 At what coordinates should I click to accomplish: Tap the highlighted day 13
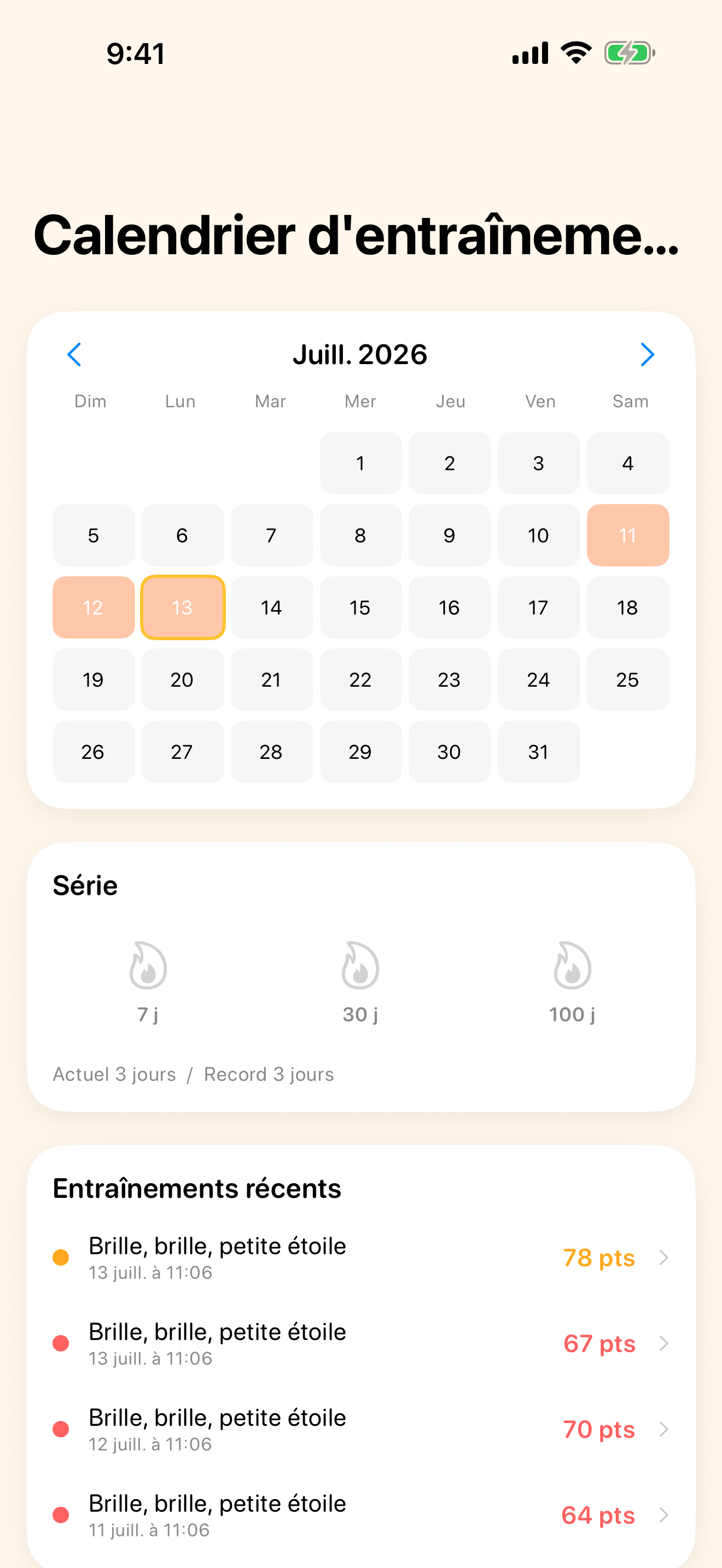[x=182, y=607]
